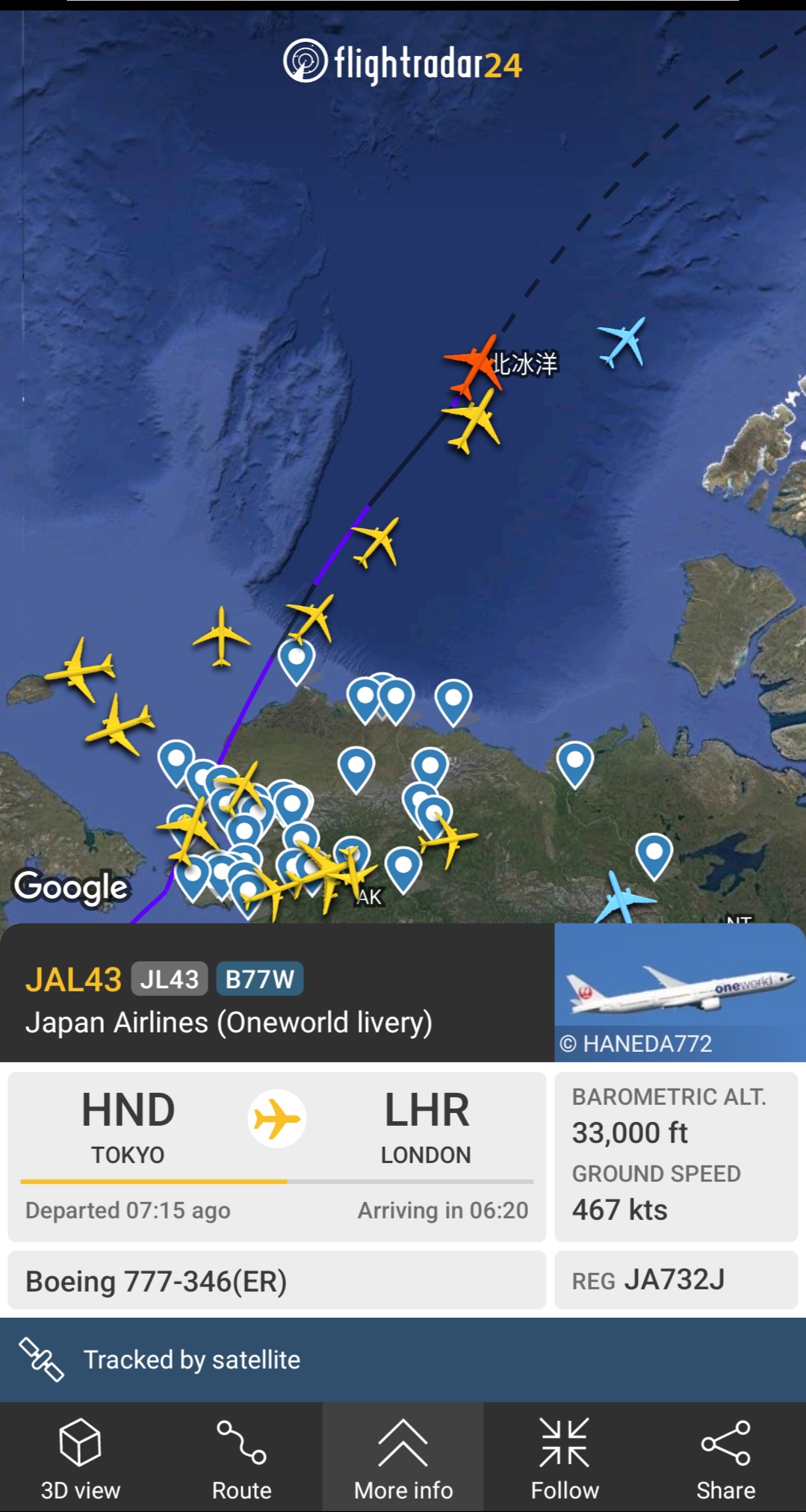Viewport: 806px width, 1512px height.
Task: Select the orange highlighted aircraft on map
Action: click(x=472, y=366)
